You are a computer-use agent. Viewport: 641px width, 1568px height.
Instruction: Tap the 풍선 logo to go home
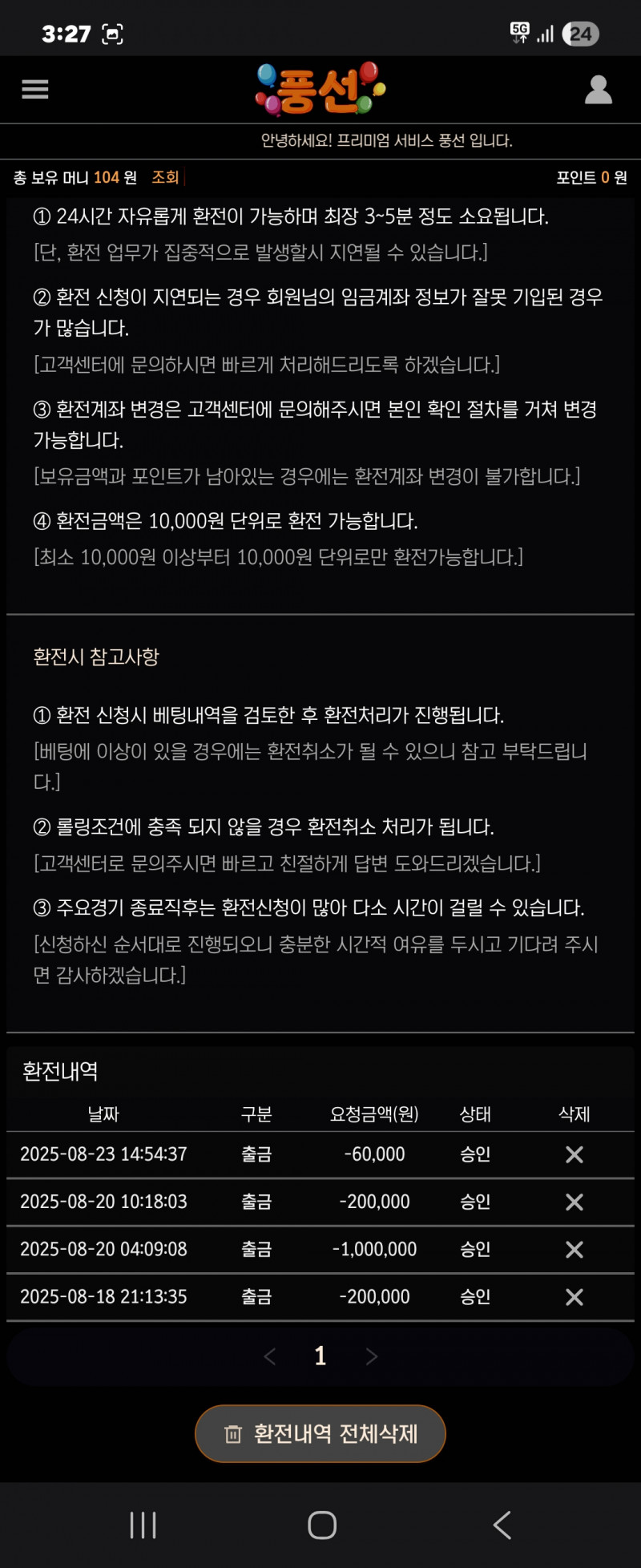(320, 89)
